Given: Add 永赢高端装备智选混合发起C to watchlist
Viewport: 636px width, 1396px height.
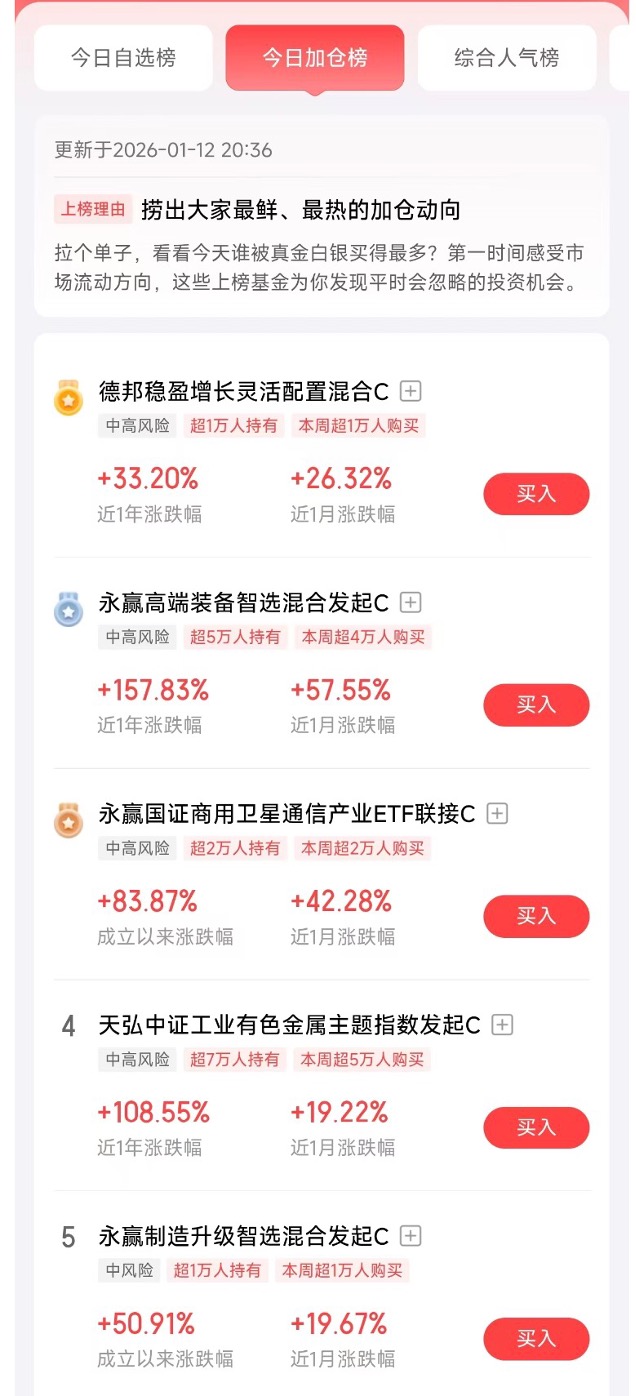Looking at the screenshot, I should (410, 602).
